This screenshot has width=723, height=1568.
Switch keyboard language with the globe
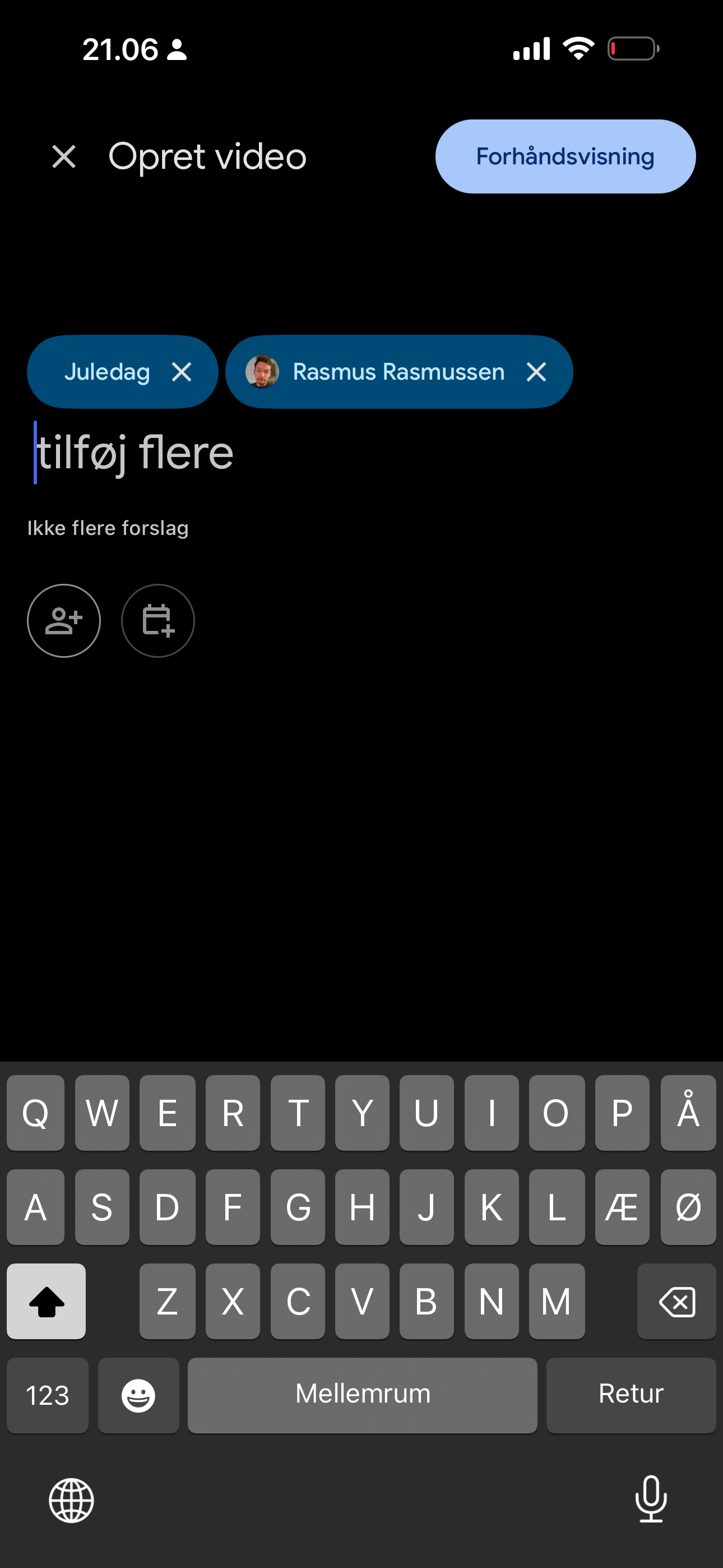71,1501
